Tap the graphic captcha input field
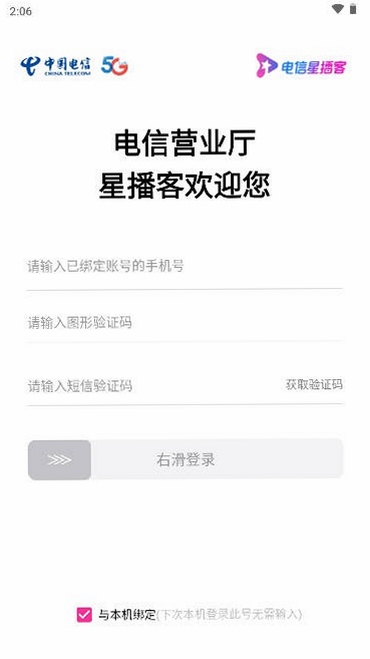370x659 pixels. [x=185, y=323]
